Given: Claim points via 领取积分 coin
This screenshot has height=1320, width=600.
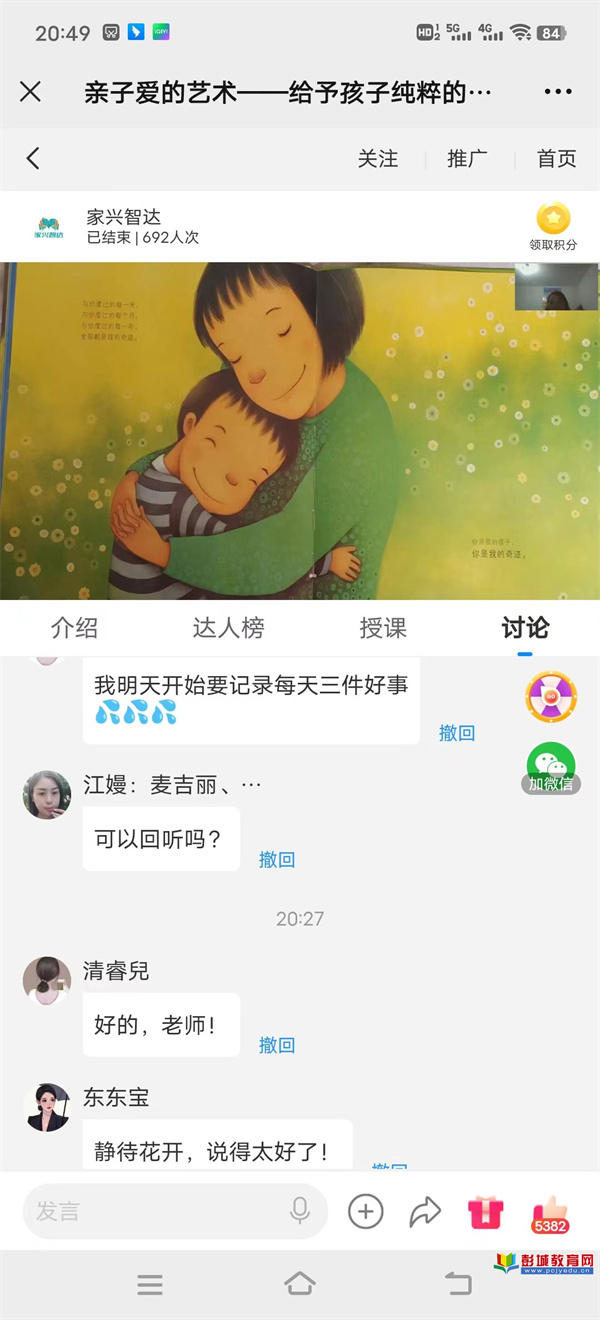Looking at the screenshot, I should [553, 225].
